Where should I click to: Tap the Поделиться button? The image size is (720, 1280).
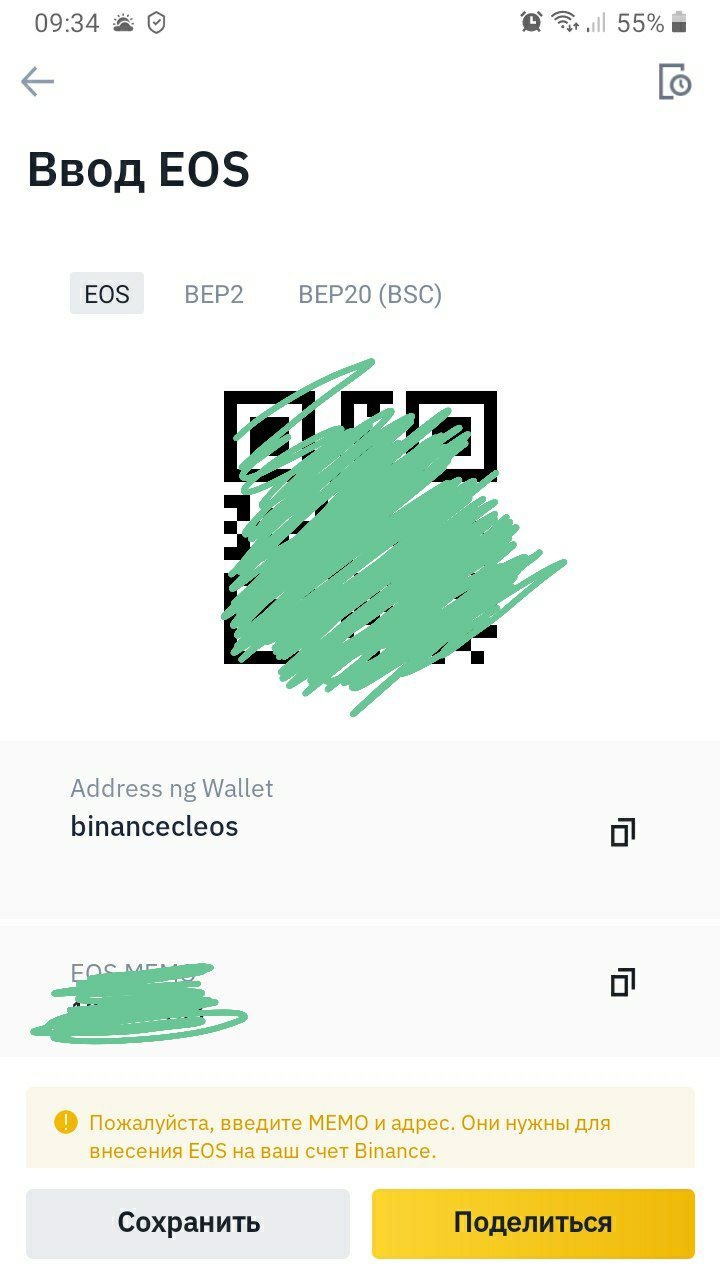(x=533, y=1223)
